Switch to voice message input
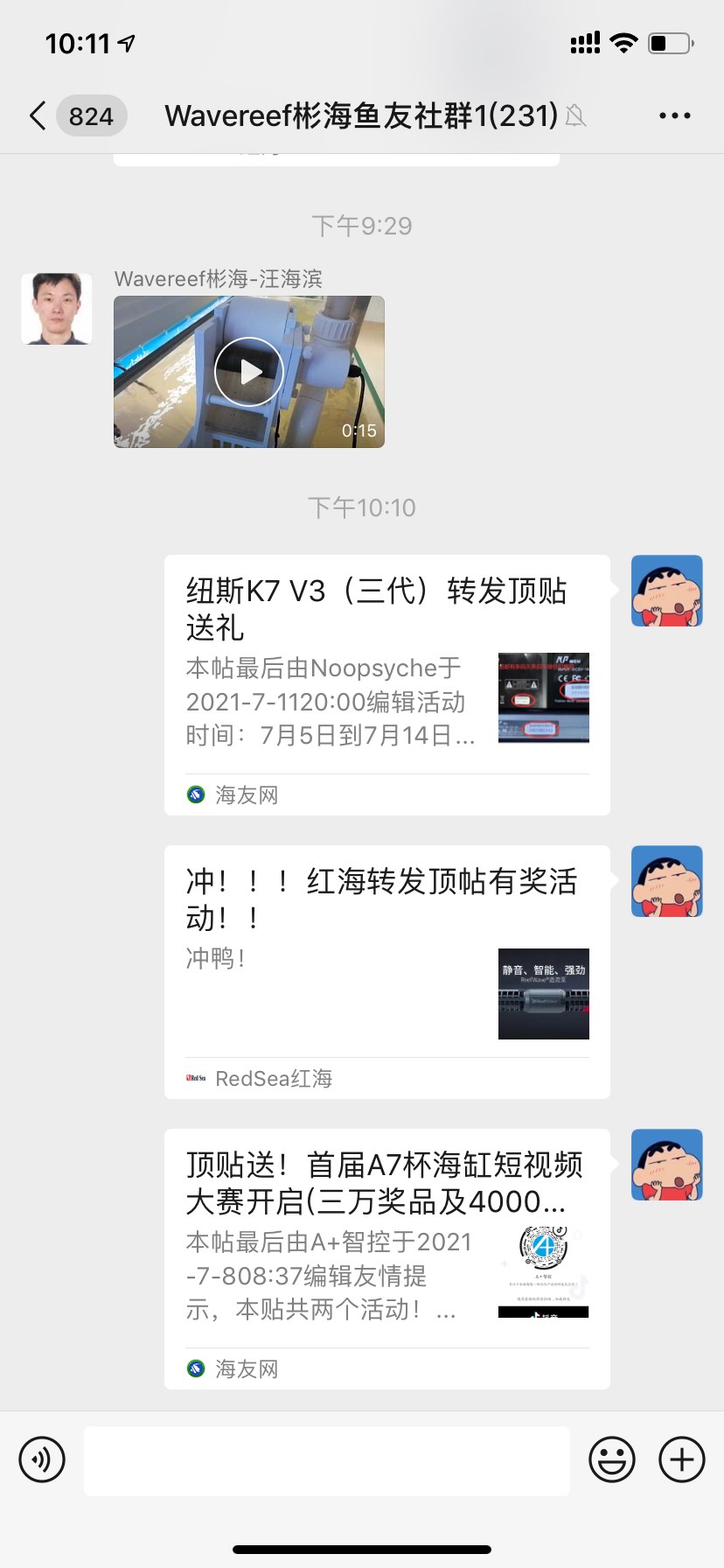The width and height of the screenshot is (724, 1568). tap(42, 1459)
